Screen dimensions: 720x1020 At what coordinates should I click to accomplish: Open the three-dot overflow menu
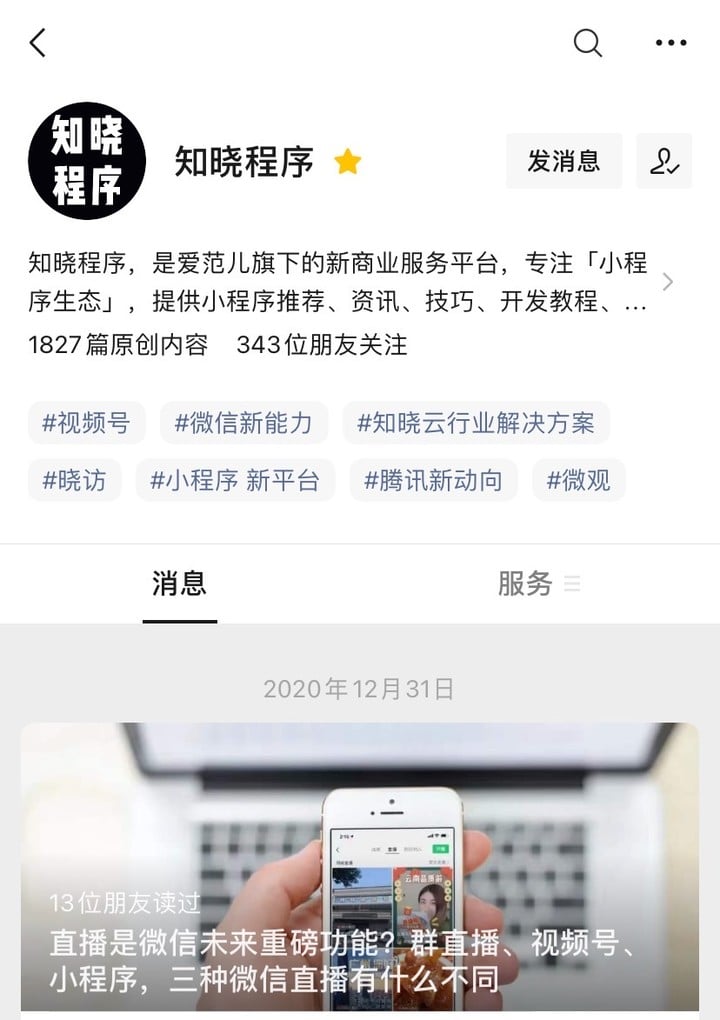[x=671, y=43]
